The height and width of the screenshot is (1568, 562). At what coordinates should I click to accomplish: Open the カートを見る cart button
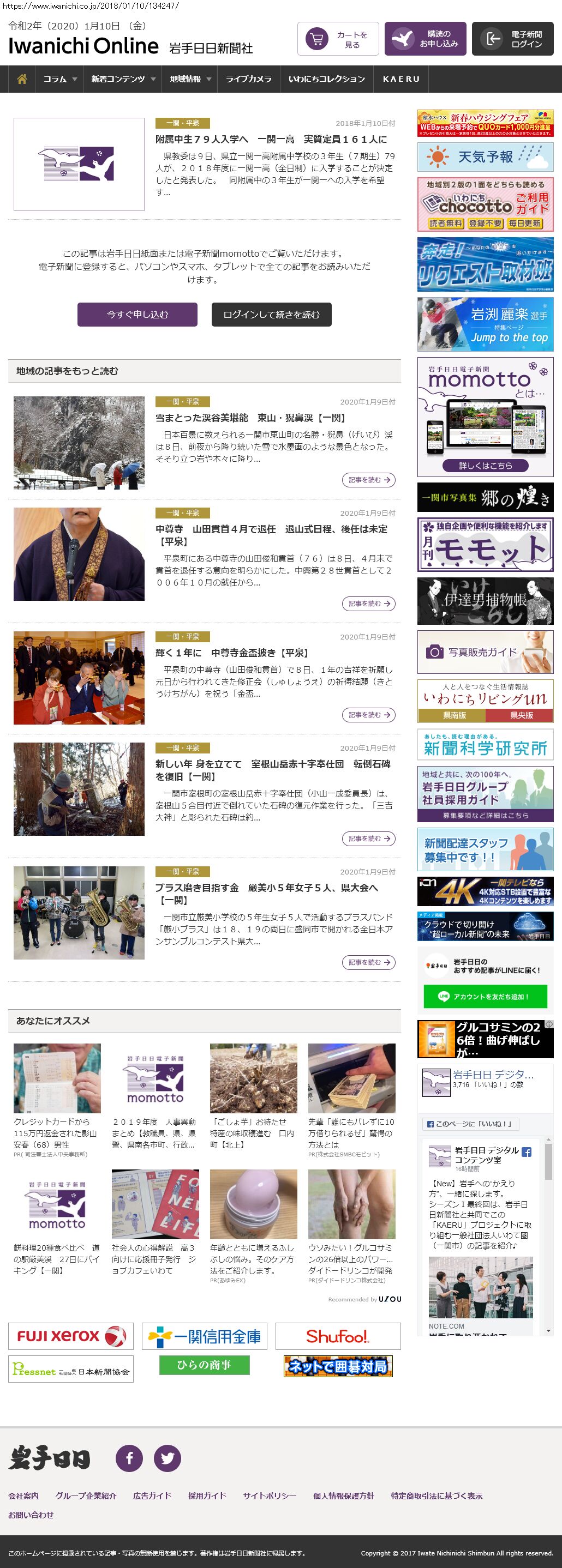(x=338, y=40)
